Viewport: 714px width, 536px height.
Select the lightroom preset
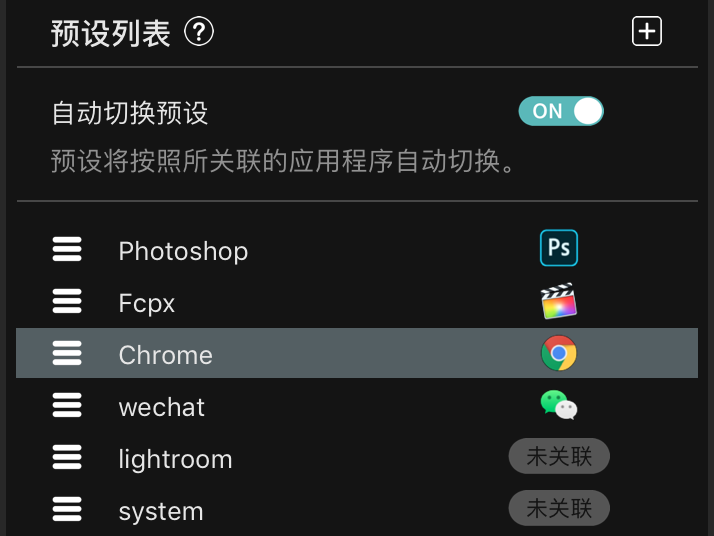coord(175,458)
